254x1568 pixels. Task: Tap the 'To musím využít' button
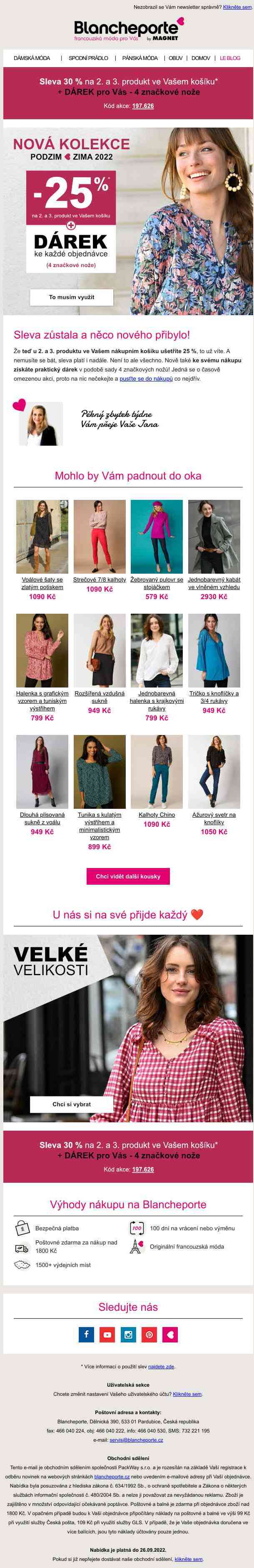pyautogui.click(x=71, y=297)
